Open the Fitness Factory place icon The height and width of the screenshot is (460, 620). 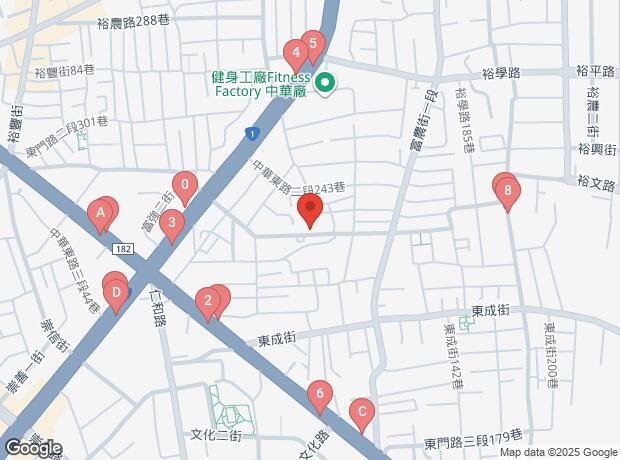click(326, 85)
